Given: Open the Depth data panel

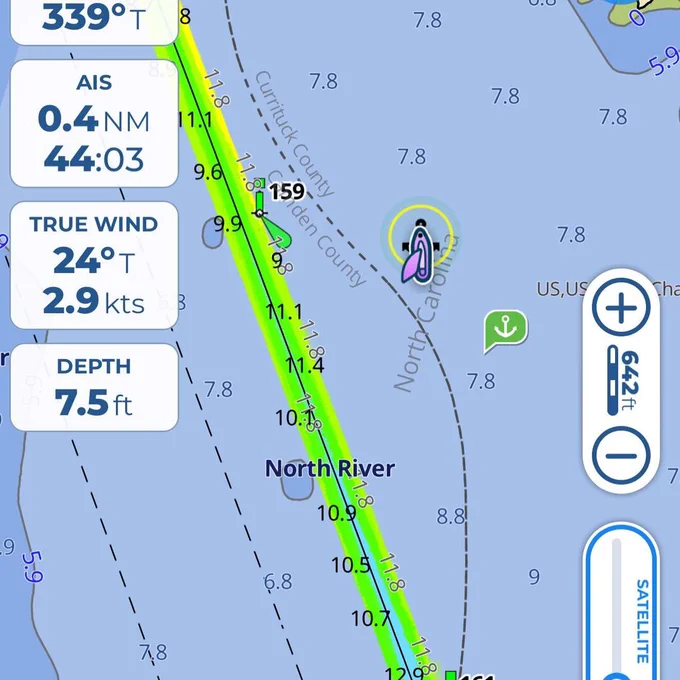Looking at the screenshot, I should (x=94, y=387).
